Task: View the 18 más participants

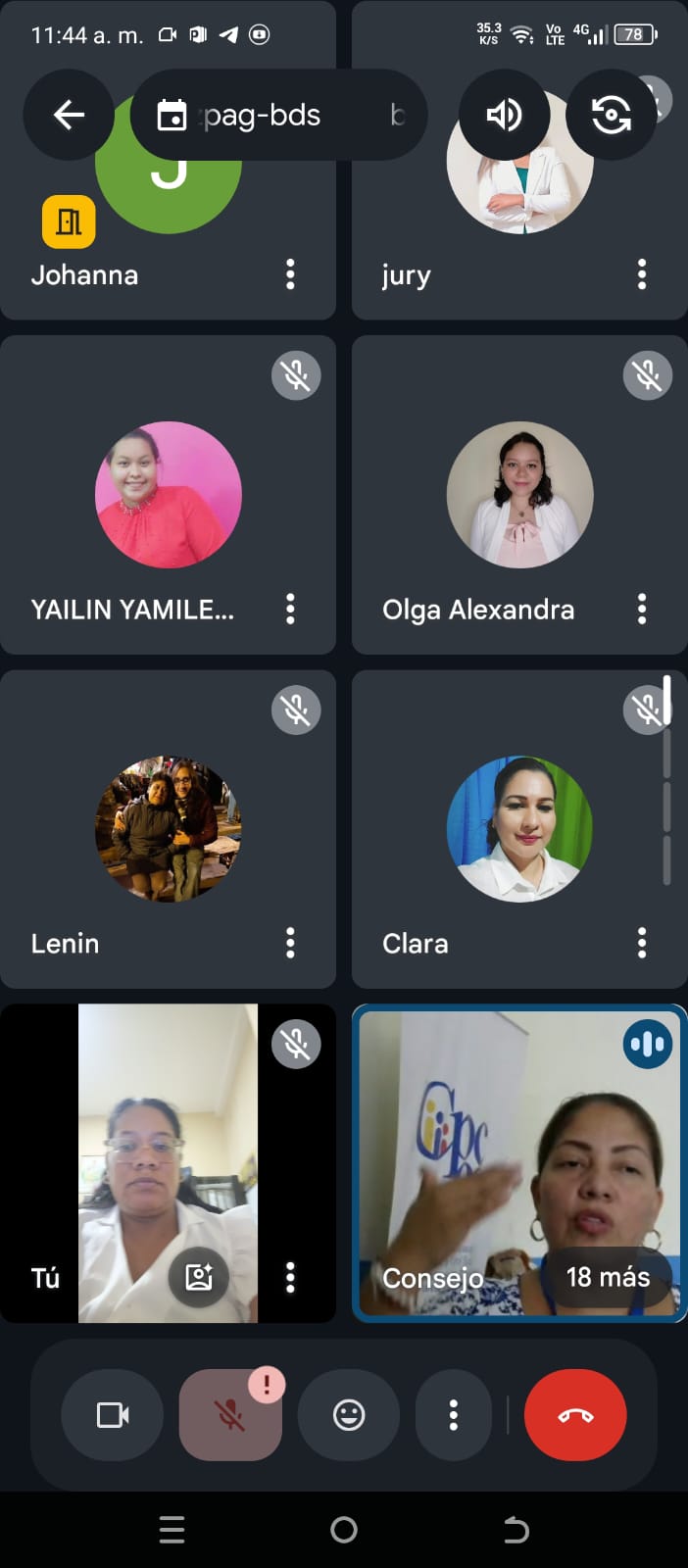Action: (x=608, y=1277)
